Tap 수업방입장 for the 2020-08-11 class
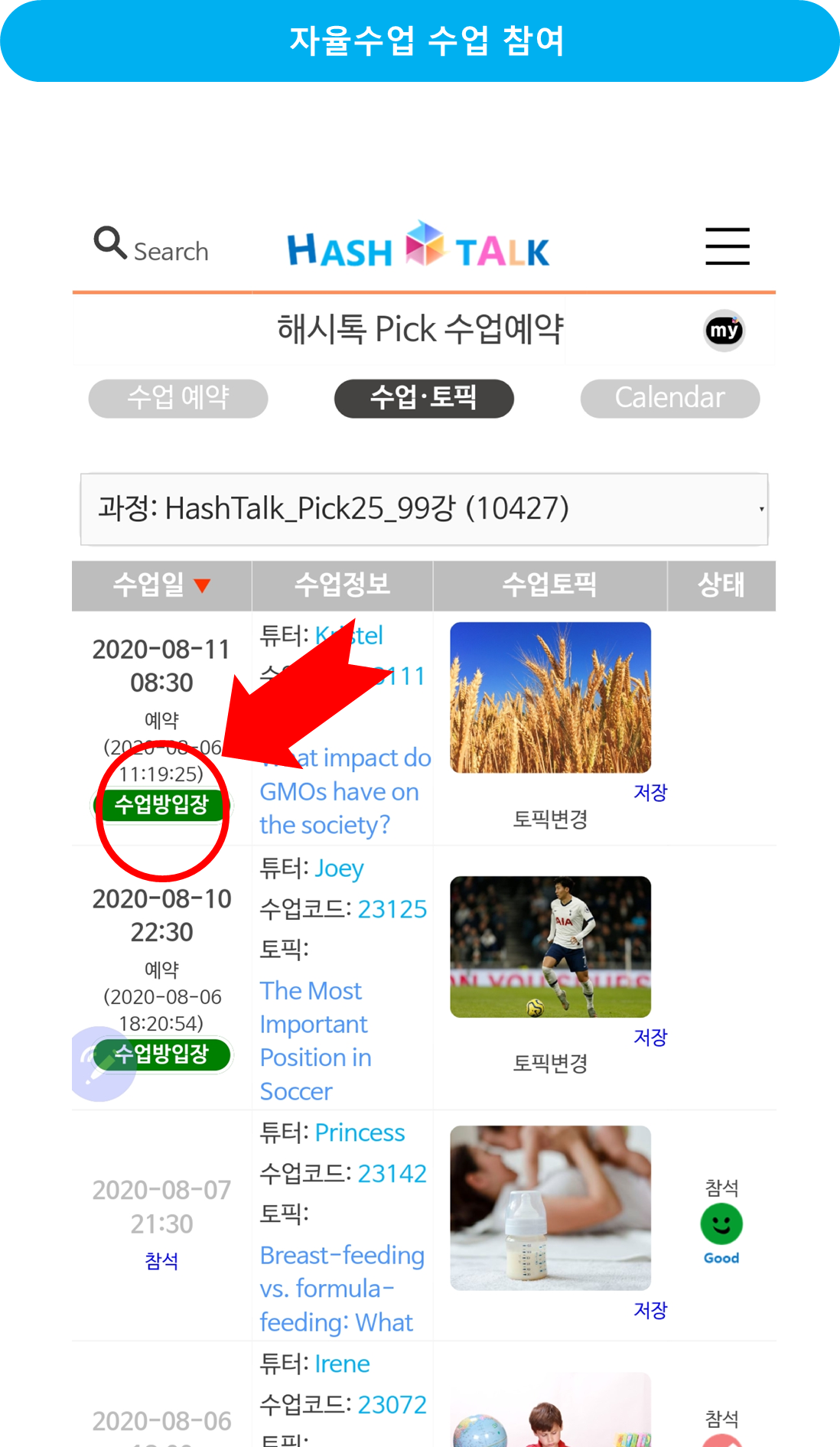Image resolution: width=840 pixels, height=1447 pixels. [x=161, y=804]
